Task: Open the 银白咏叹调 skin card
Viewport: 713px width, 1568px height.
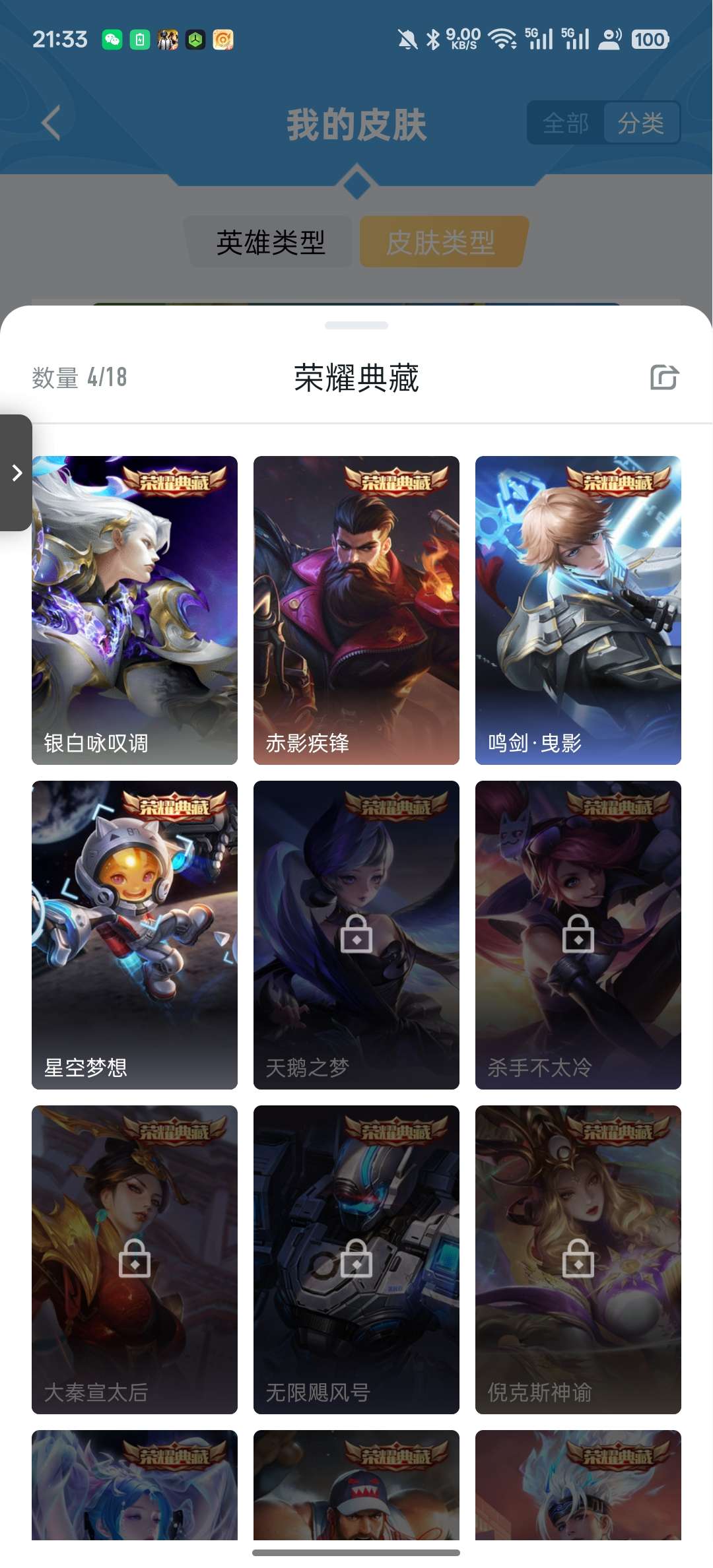Action: 135,610
